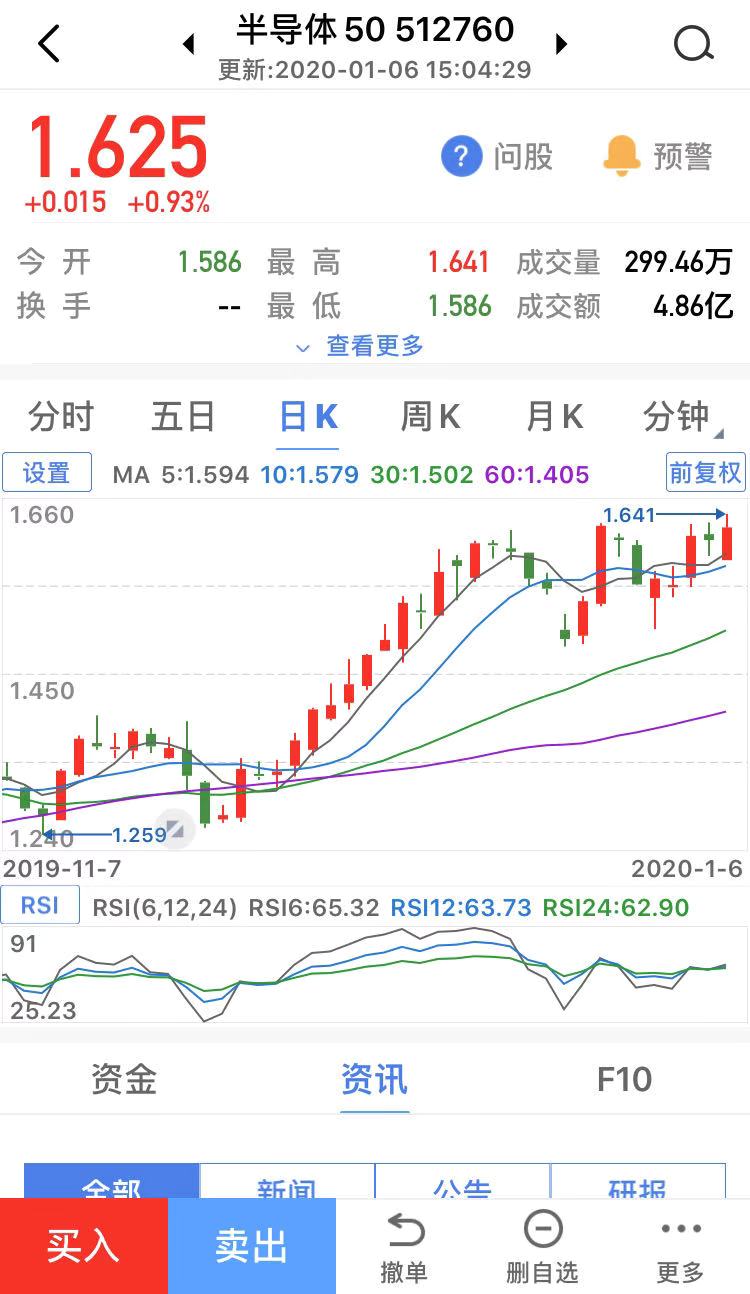Change the 前复权 adjustment mode
The height and width of the screenshot is (1294, 750).
coord(705,472)
